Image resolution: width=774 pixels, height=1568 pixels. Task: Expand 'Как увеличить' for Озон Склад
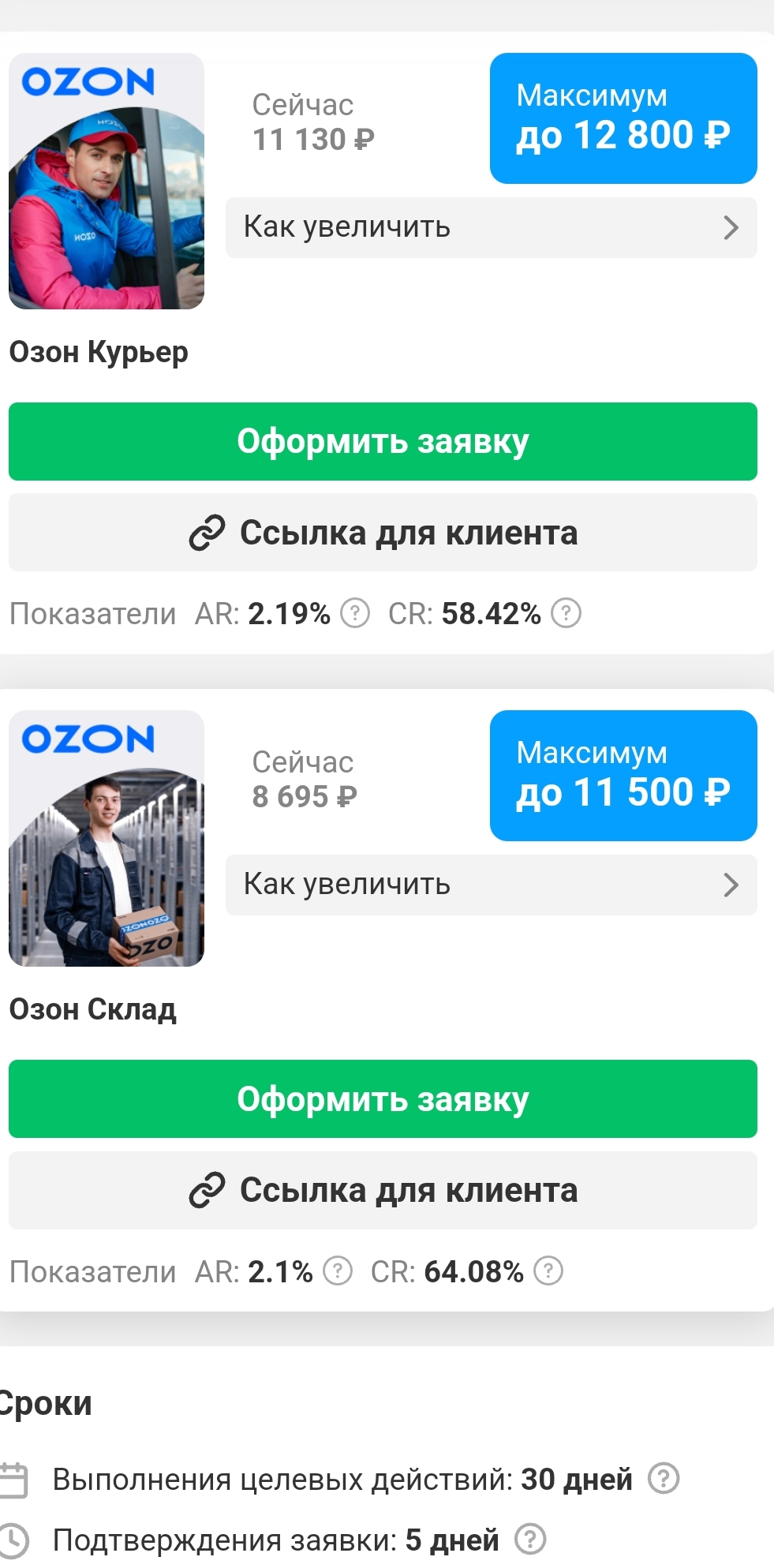pos(491,885)
